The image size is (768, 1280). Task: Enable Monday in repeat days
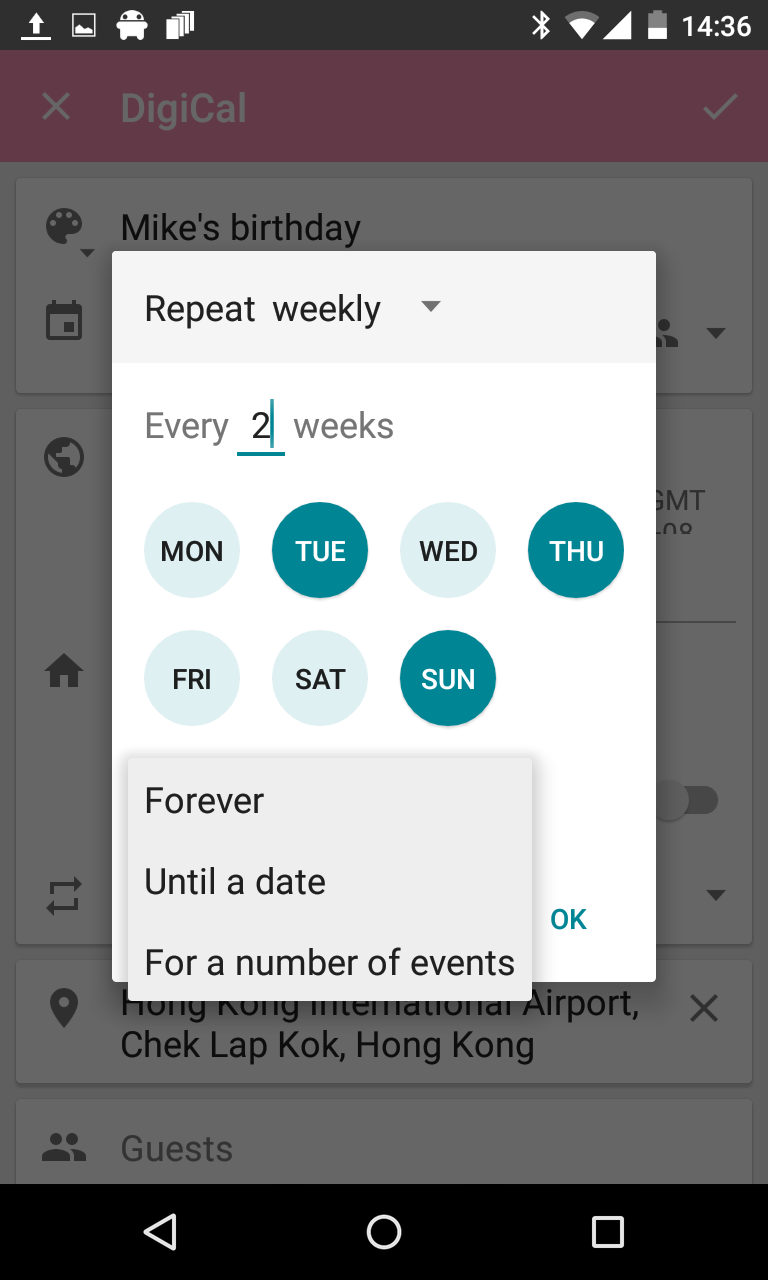[x=192, y=551]
